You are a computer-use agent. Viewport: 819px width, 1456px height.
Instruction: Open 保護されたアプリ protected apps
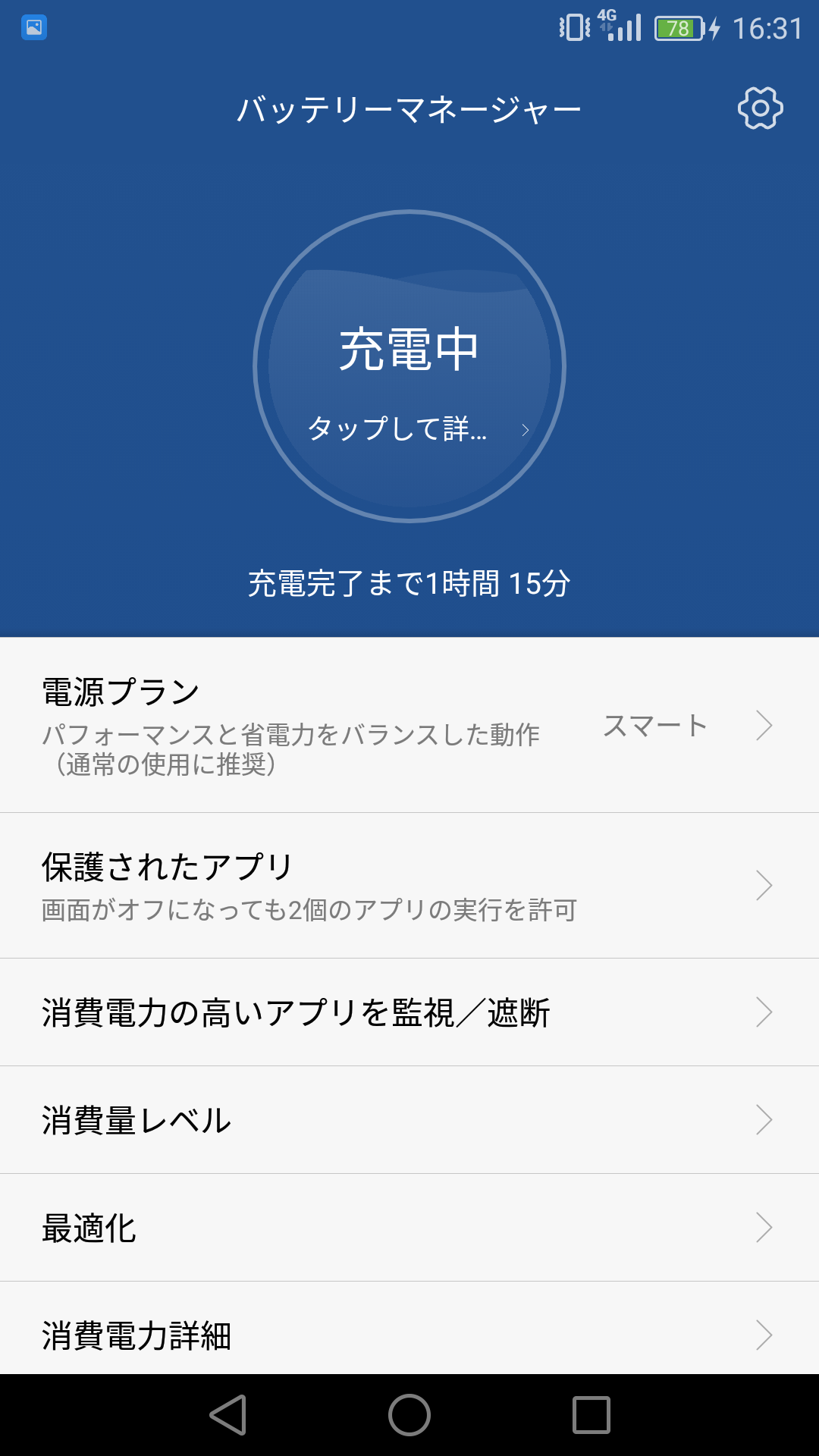(409, 886)
